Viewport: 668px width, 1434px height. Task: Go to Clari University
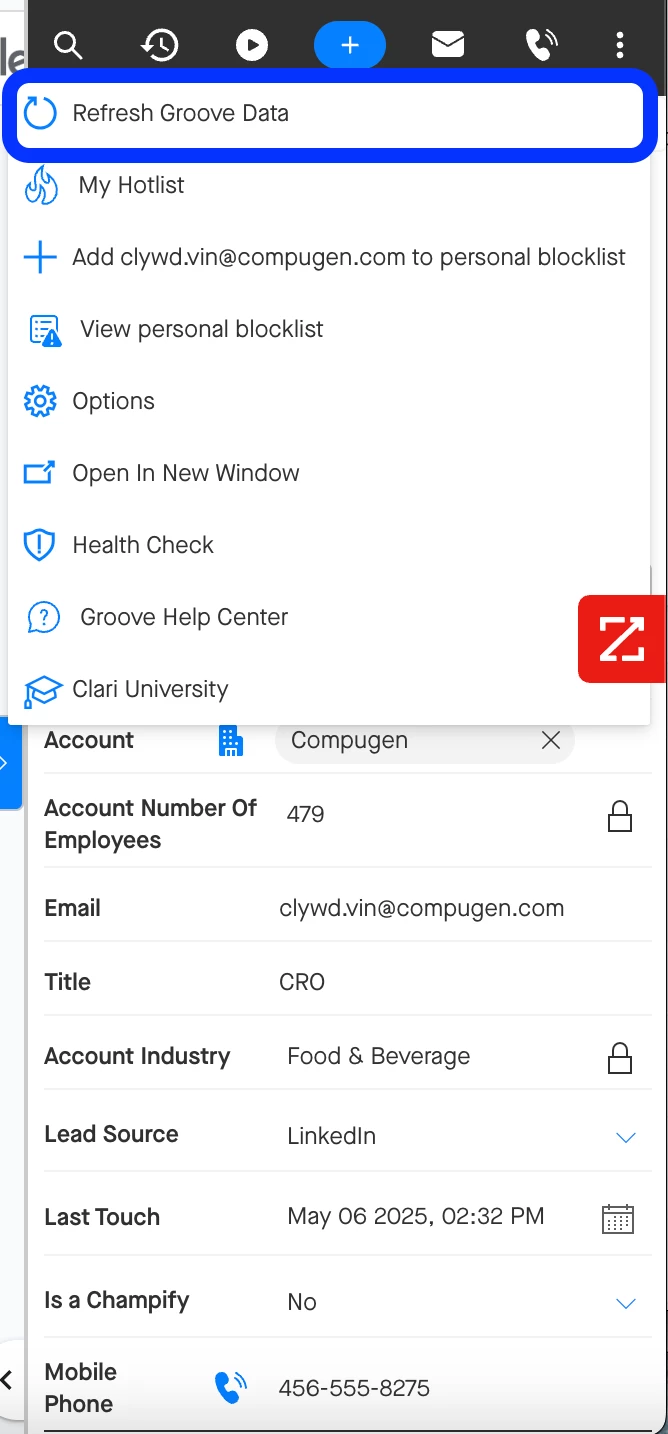329,690
